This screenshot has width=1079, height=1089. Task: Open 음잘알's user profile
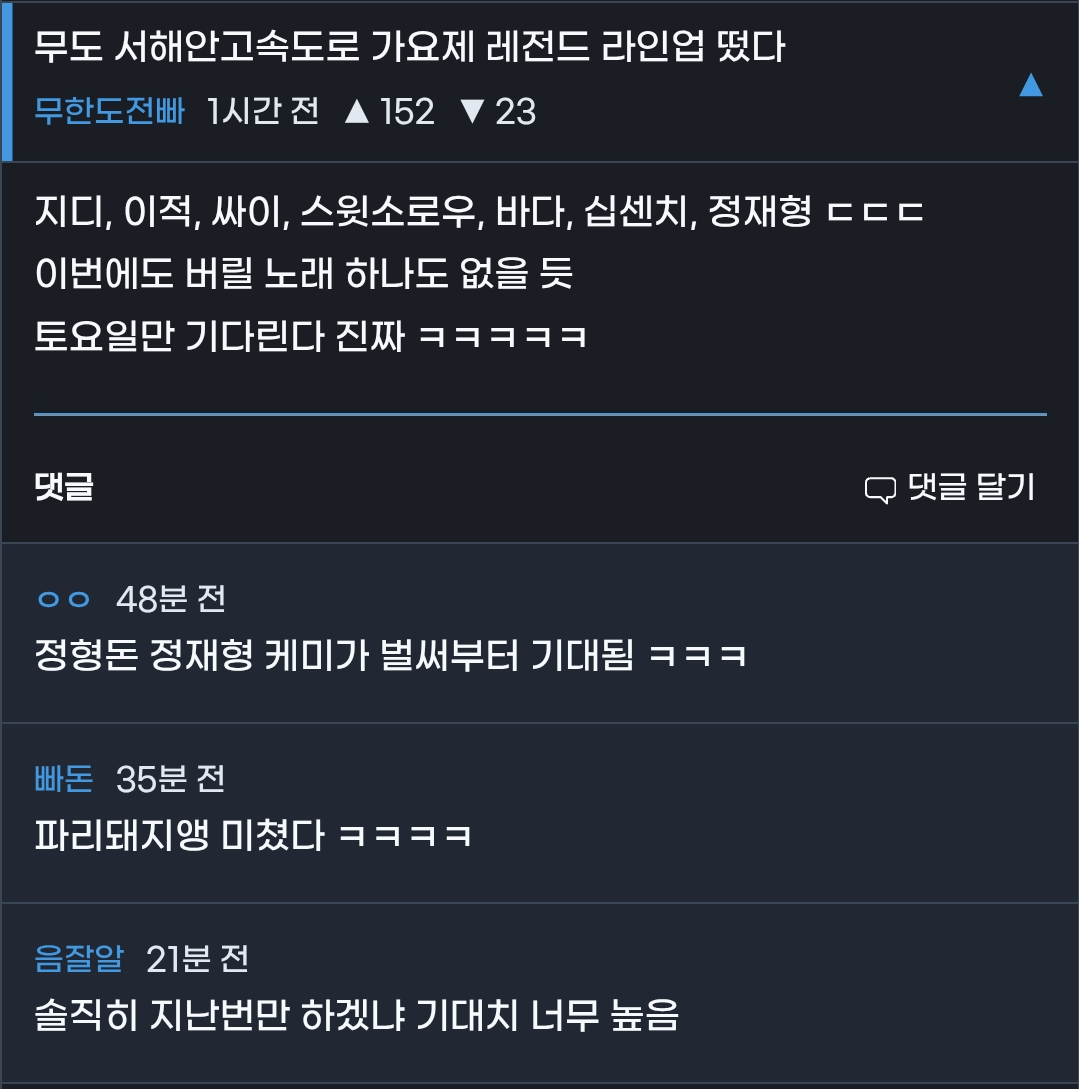[79, 959]
